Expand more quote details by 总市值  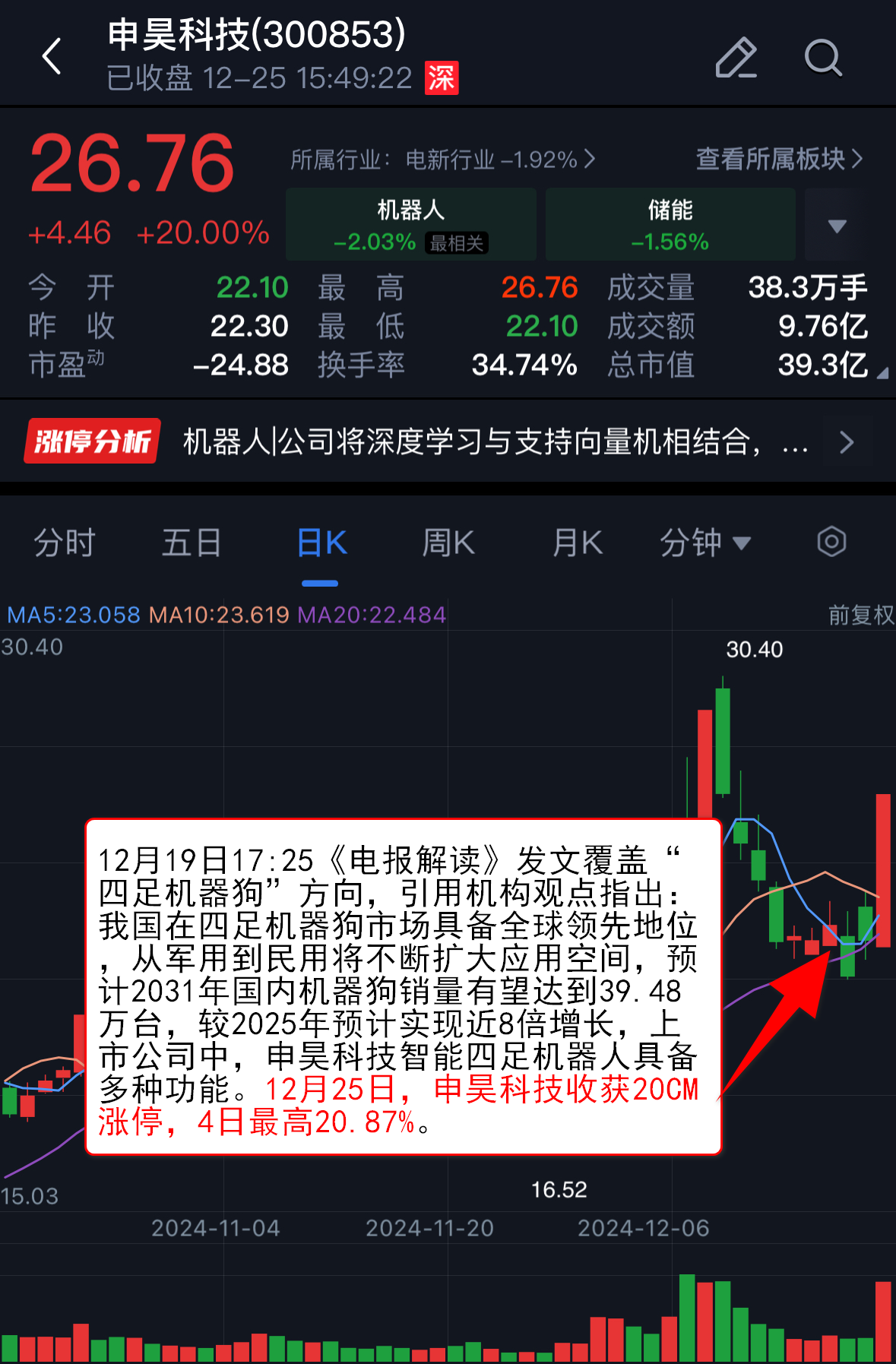(x=882, y=373)
